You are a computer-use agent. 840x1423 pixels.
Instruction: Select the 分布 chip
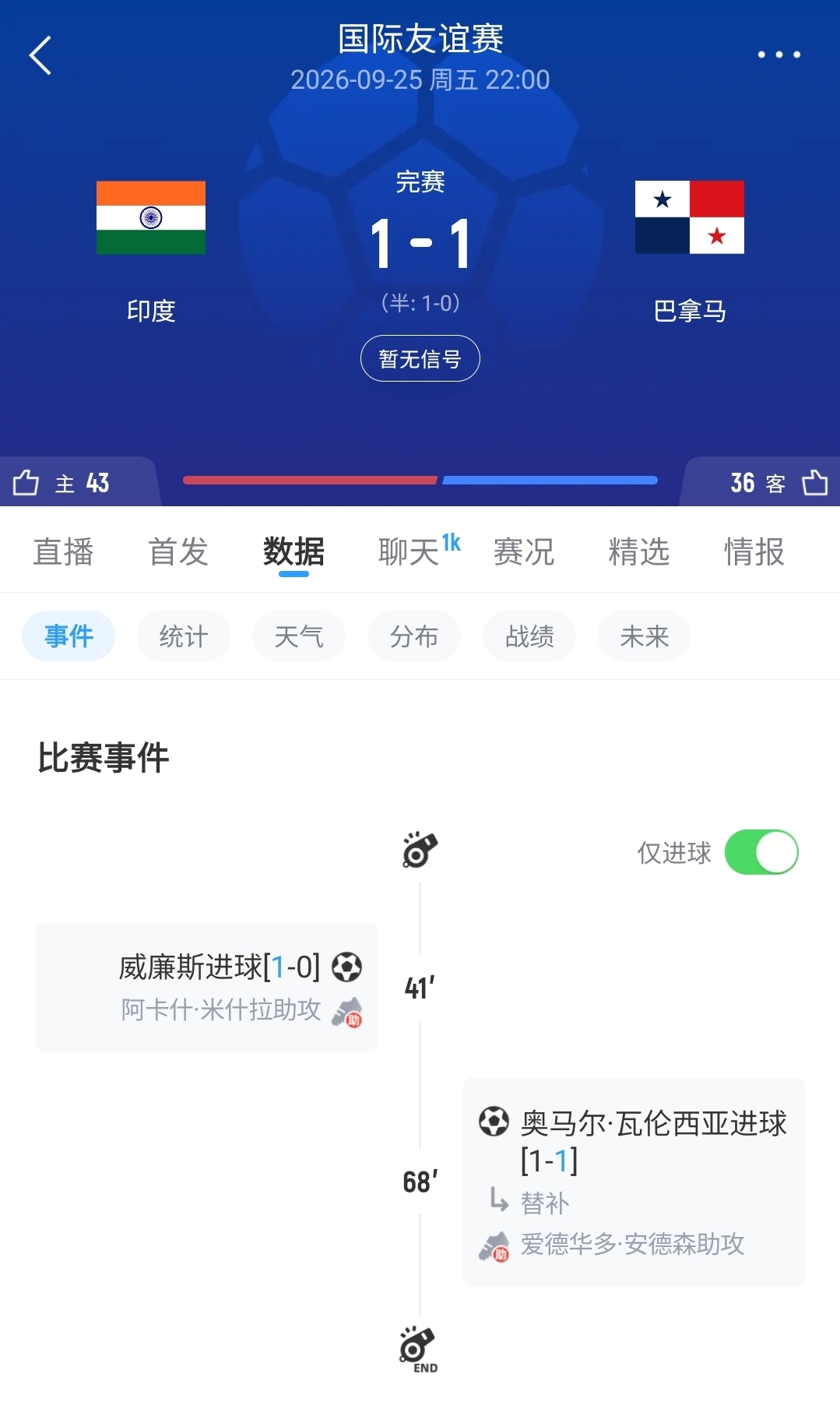(414, 636)
